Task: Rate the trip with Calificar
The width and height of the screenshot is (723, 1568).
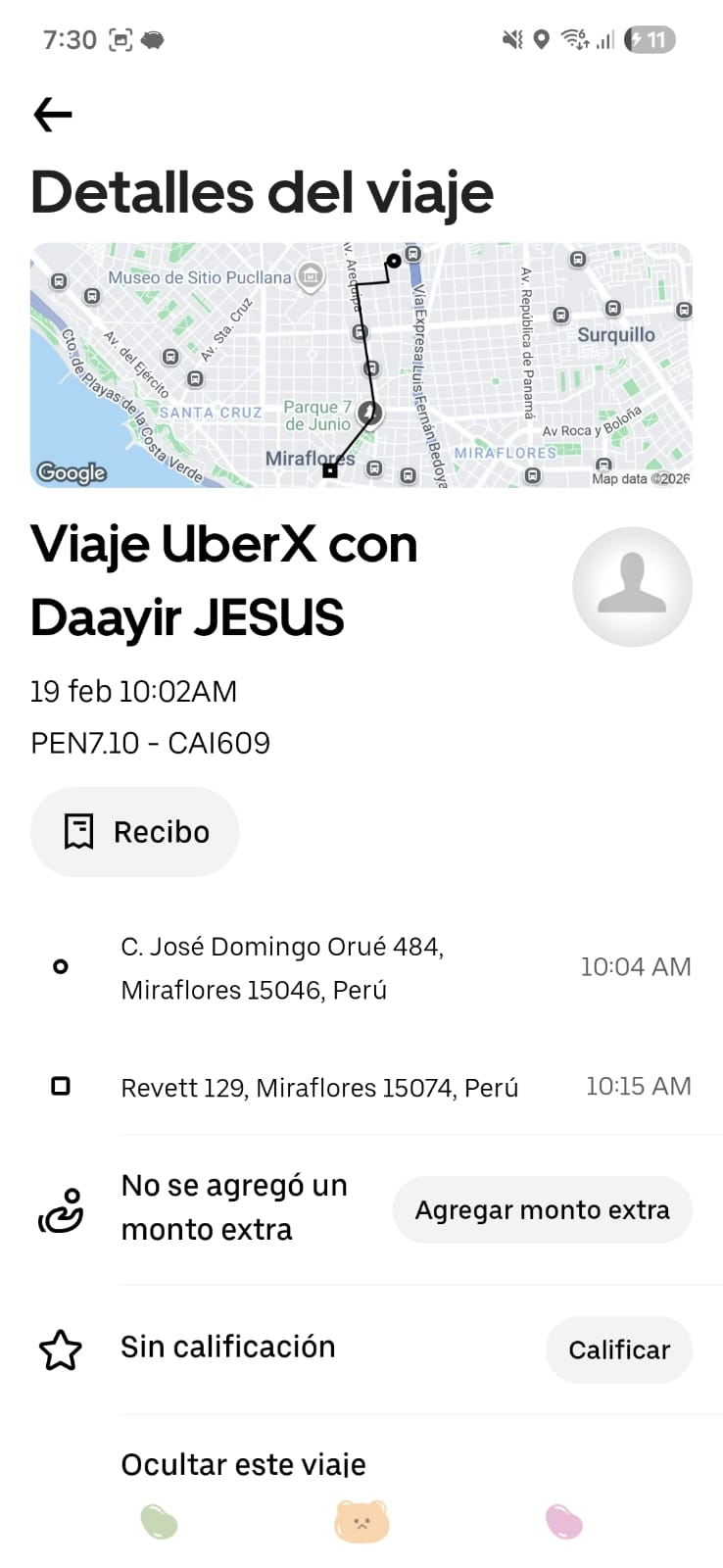Action: pyautogui.click(x=618, y=1349)
